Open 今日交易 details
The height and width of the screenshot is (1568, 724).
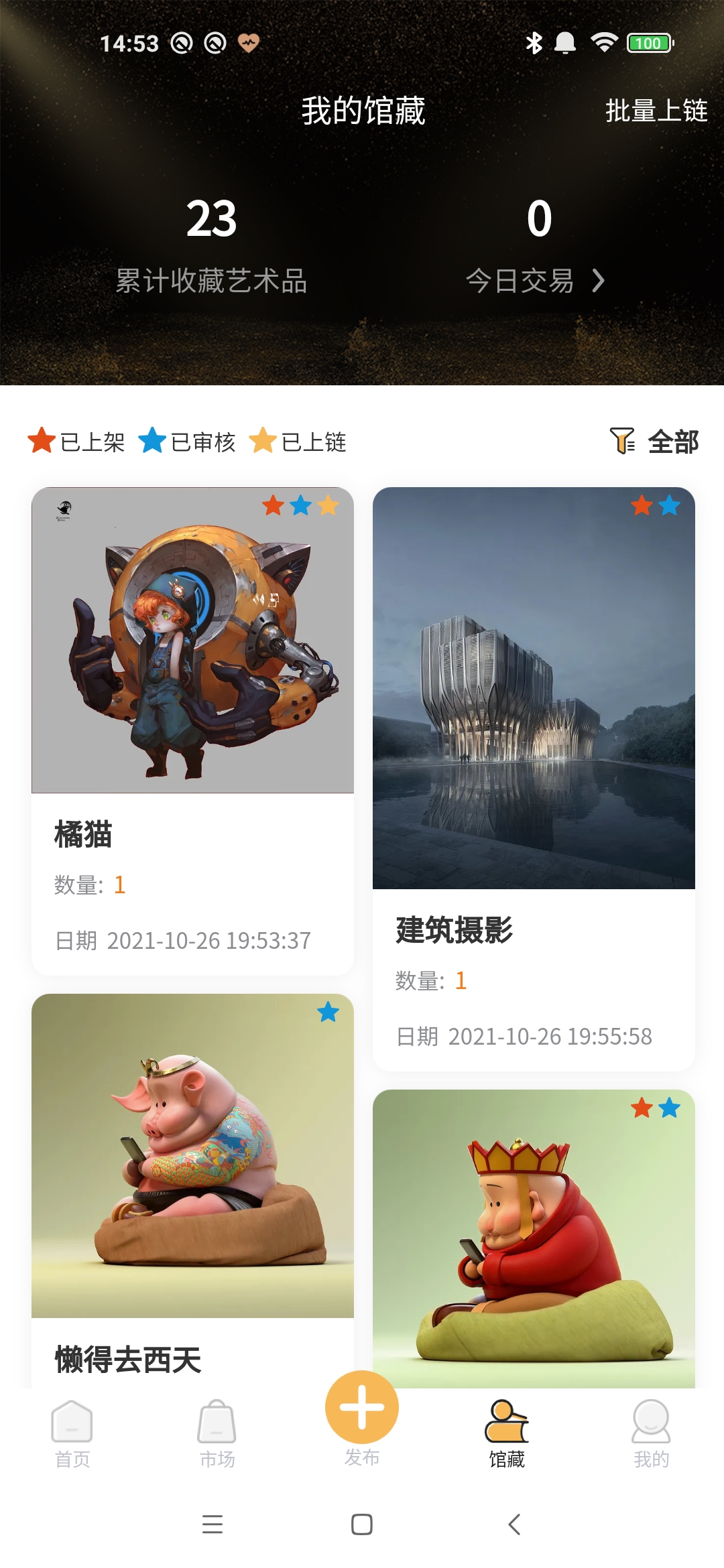[536, 280]
